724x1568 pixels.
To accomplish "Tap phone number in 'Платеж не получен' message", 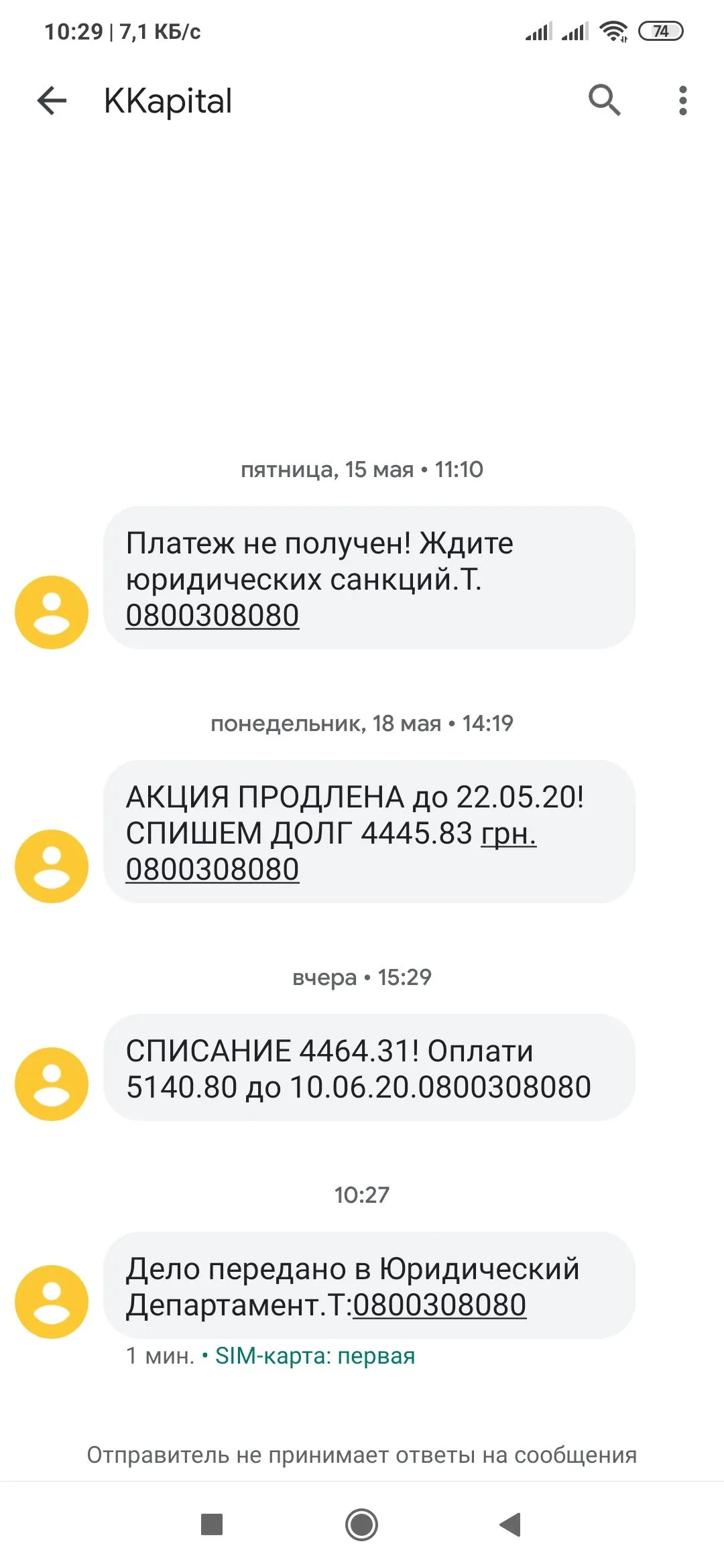I will [x=213, y=615].
